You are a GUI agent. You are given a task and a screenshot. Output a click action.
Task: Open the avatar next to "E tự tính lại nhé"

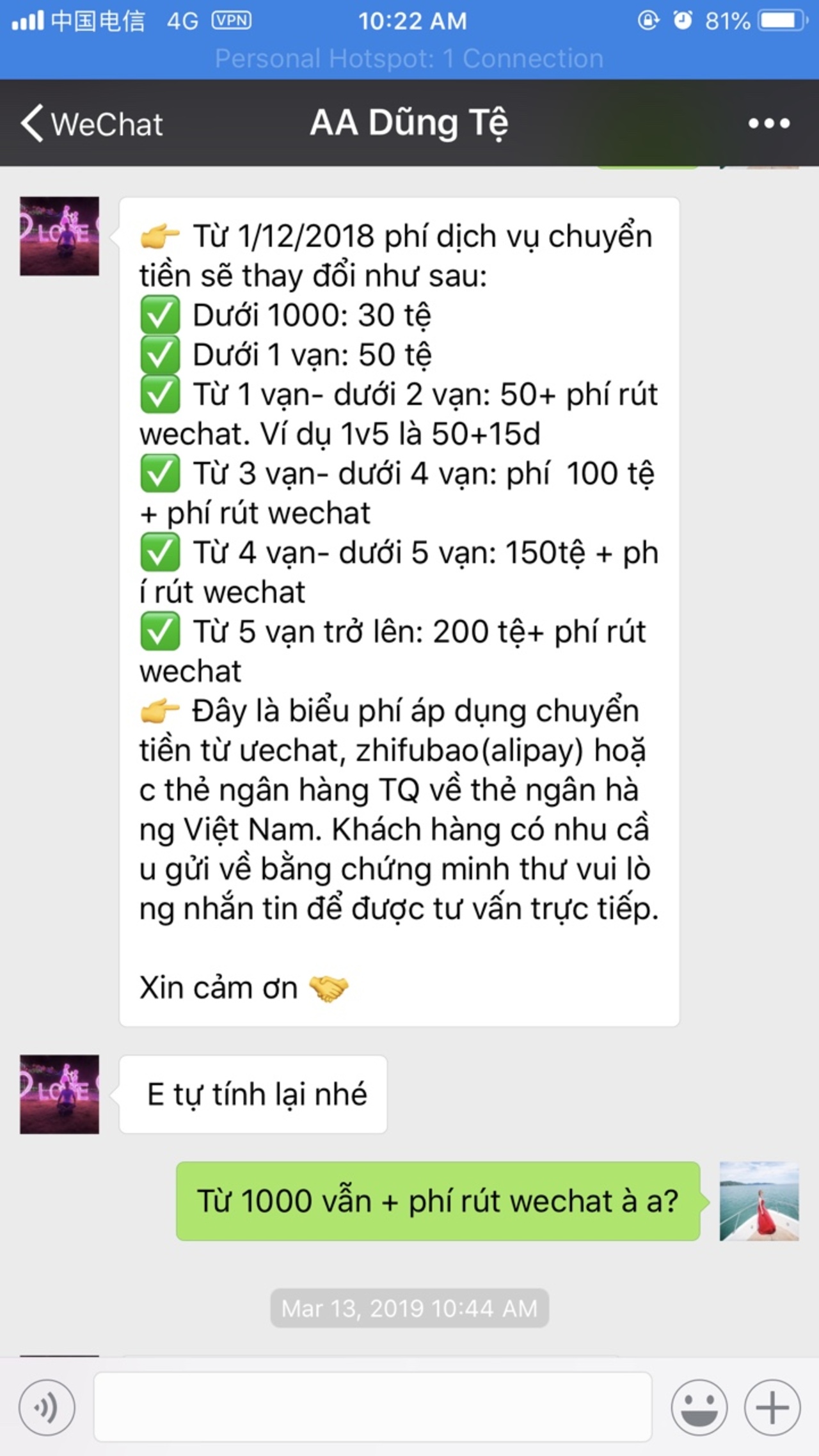[60, 1095]
